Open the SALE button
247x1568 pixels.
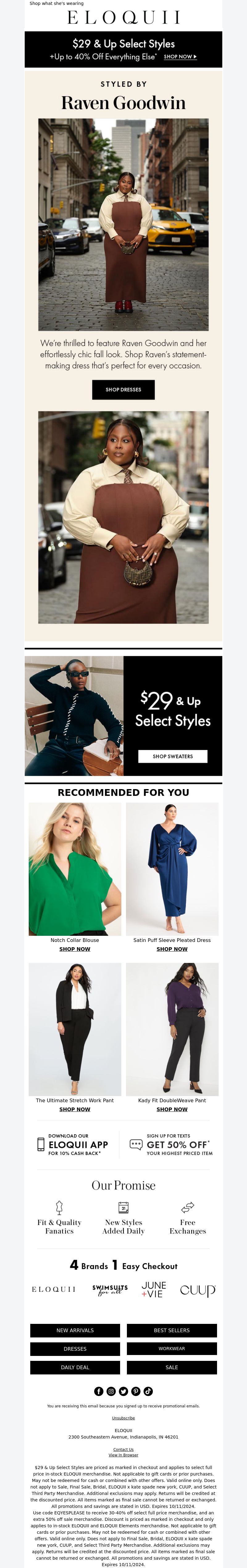pyautogui.click(x=171, y=1367)
